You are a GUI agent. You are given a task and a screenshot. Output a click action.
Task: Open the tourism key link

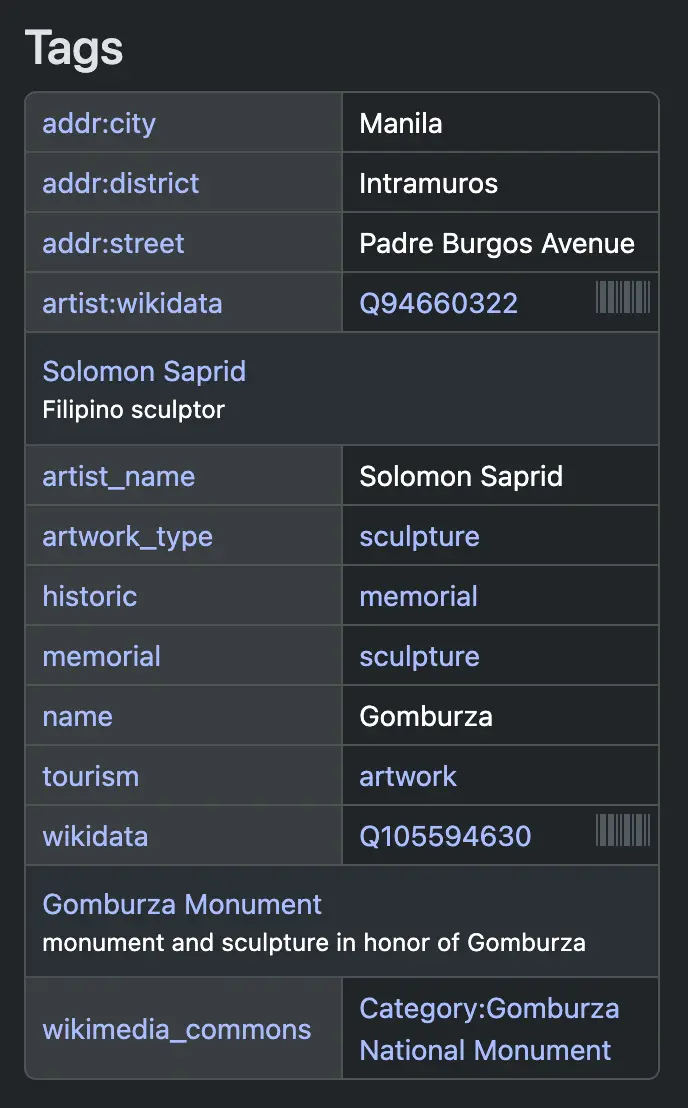pos(90,777)
